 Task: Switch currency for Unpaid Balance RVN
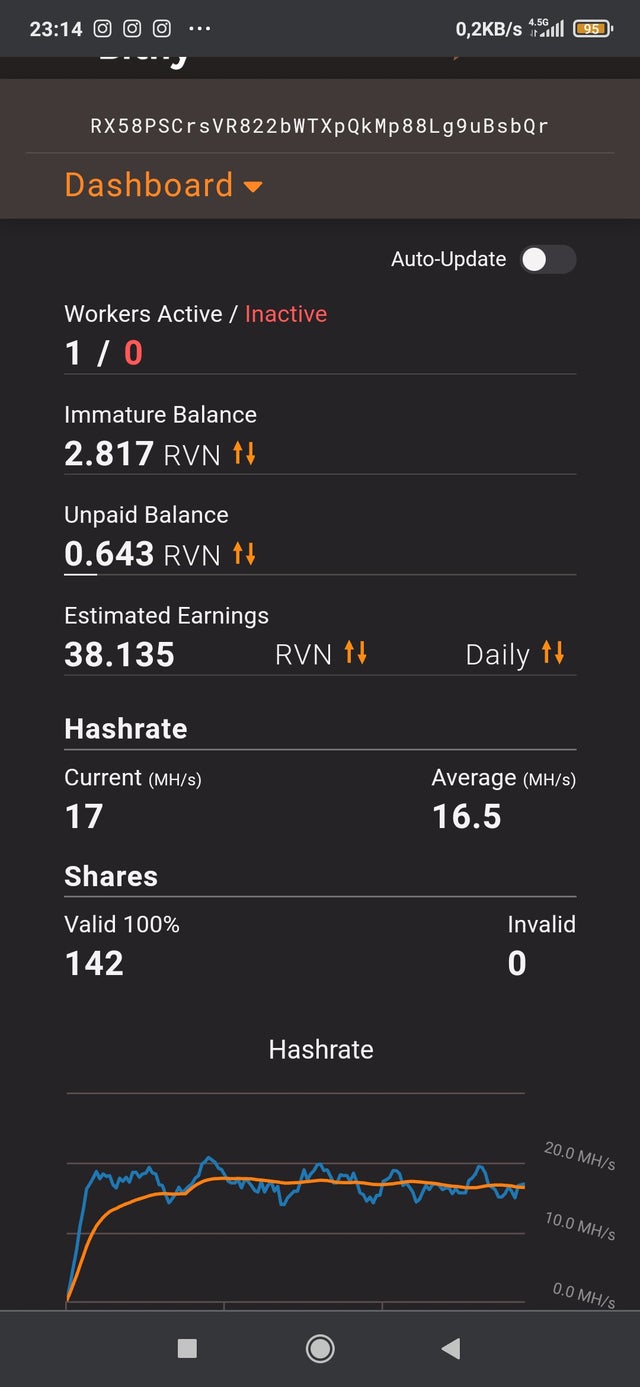pyautogui.click(x=244, y=554)
